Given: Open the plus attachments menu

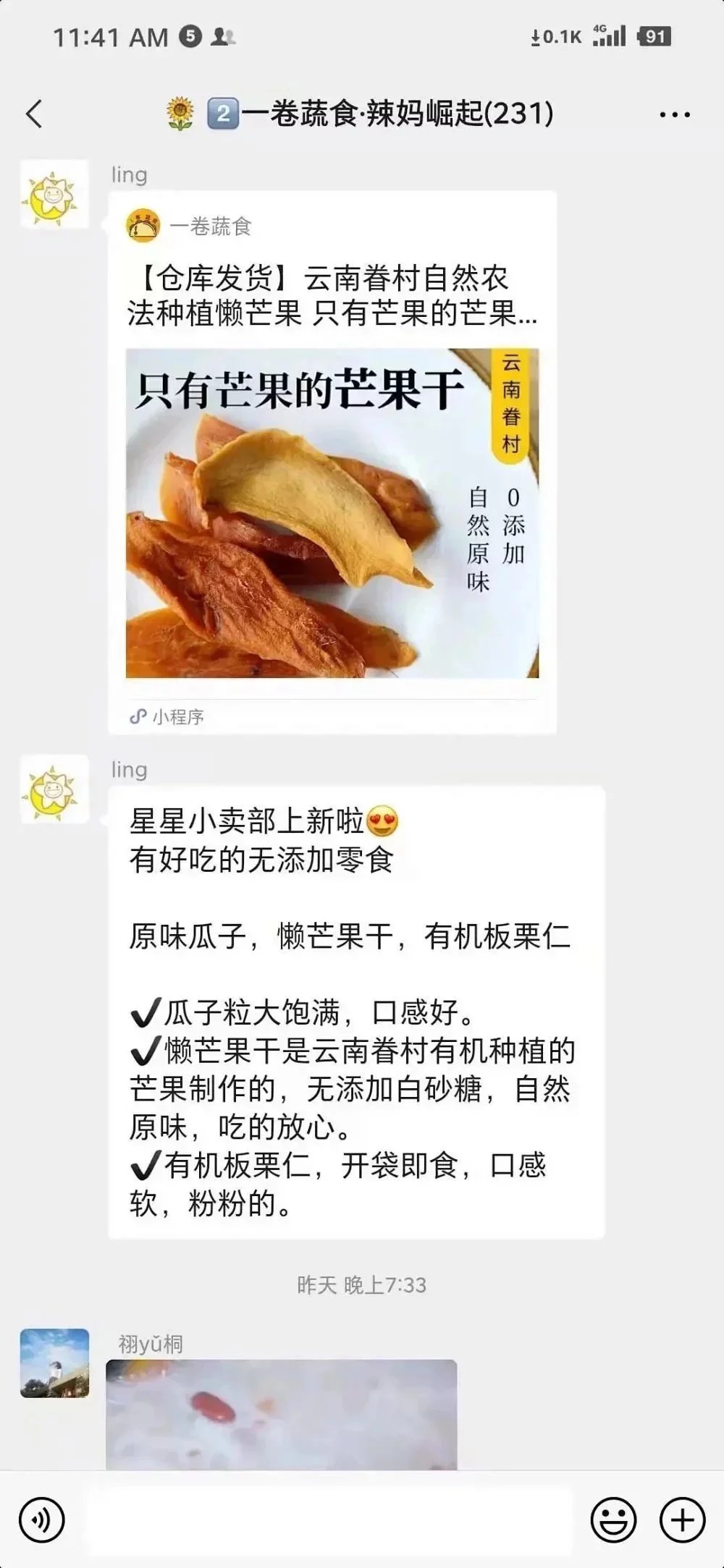Looking at the screenshot, I should click(x=682, y=1520).
